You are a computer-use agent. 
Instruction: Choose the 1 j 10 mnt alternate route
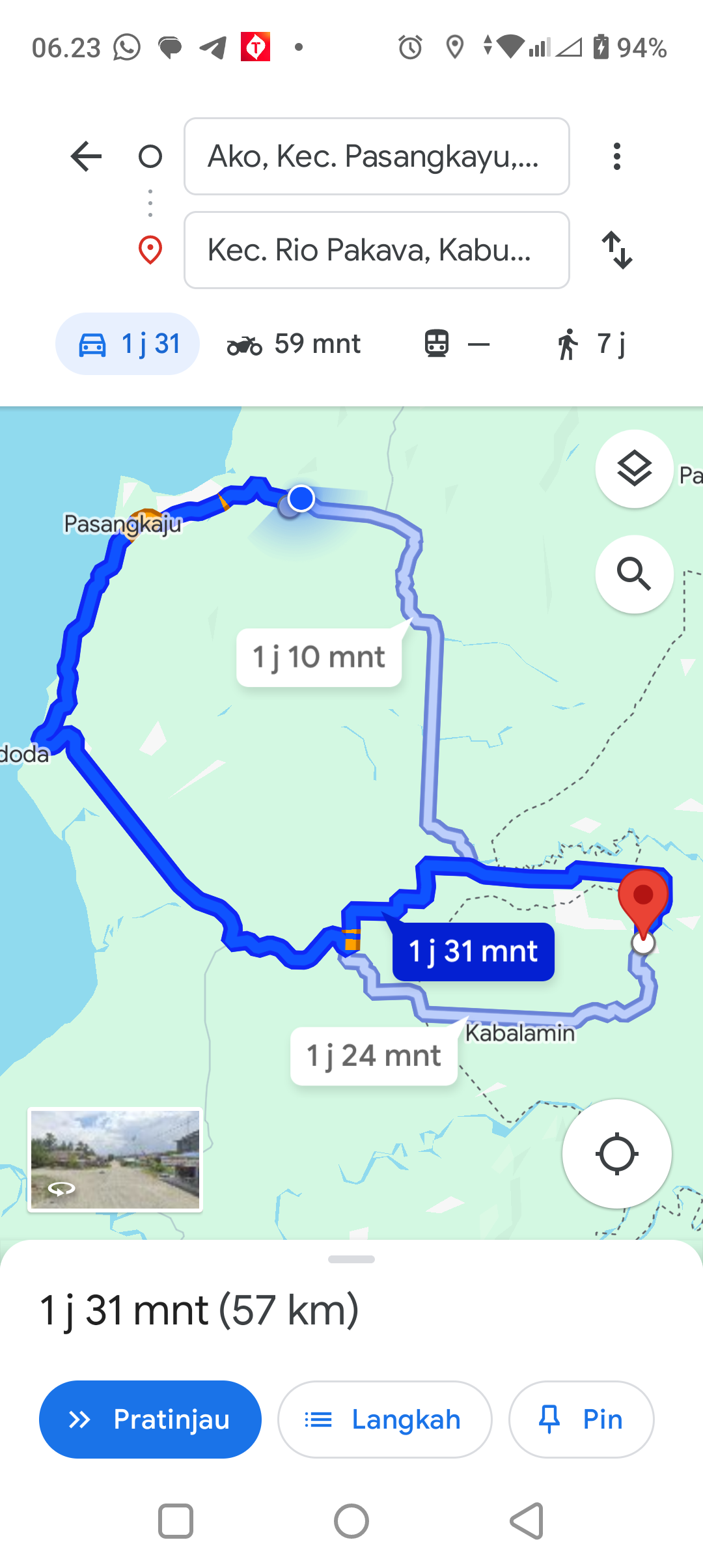coord(319,657)
